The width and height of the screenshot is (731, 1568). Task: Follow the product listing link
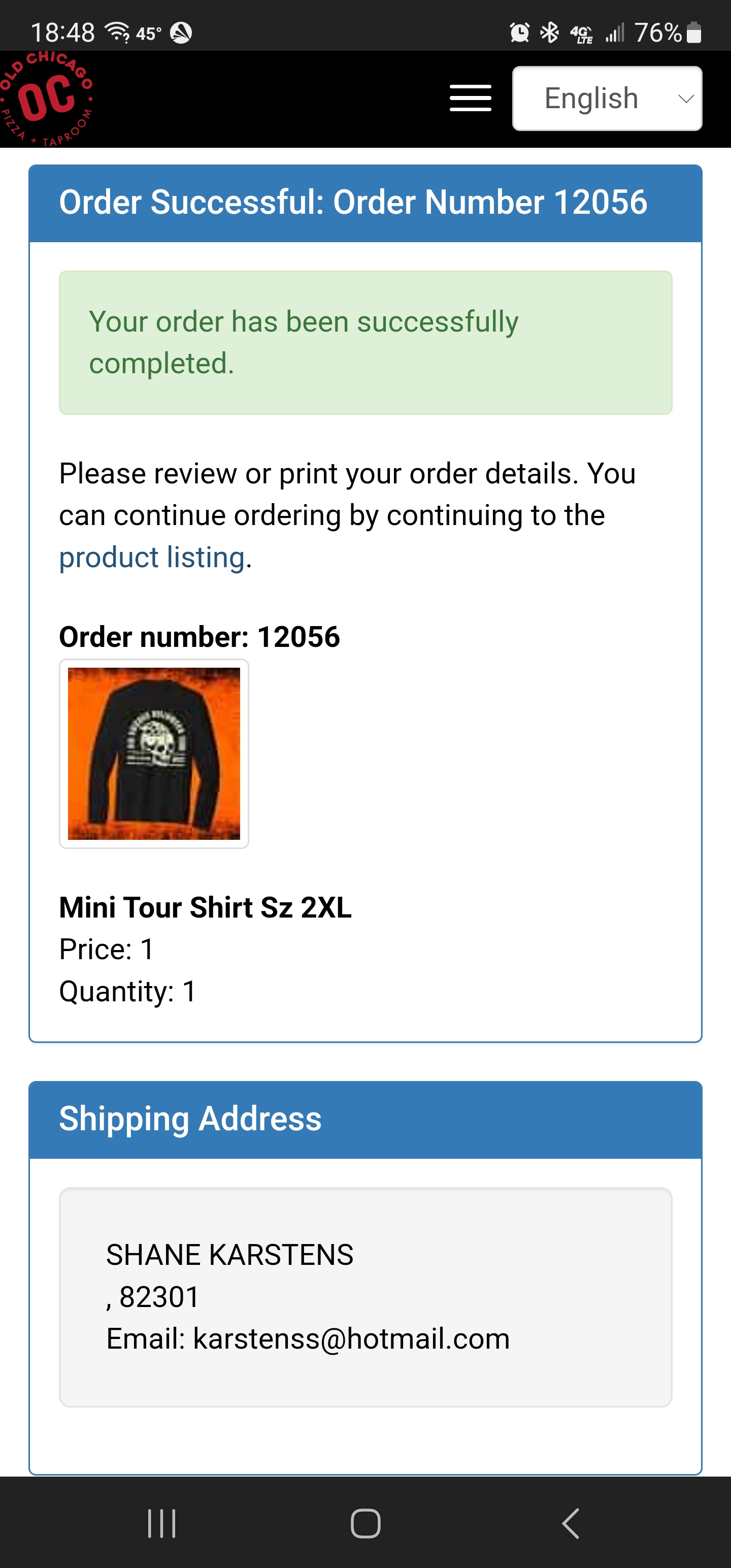coord(152,558)
